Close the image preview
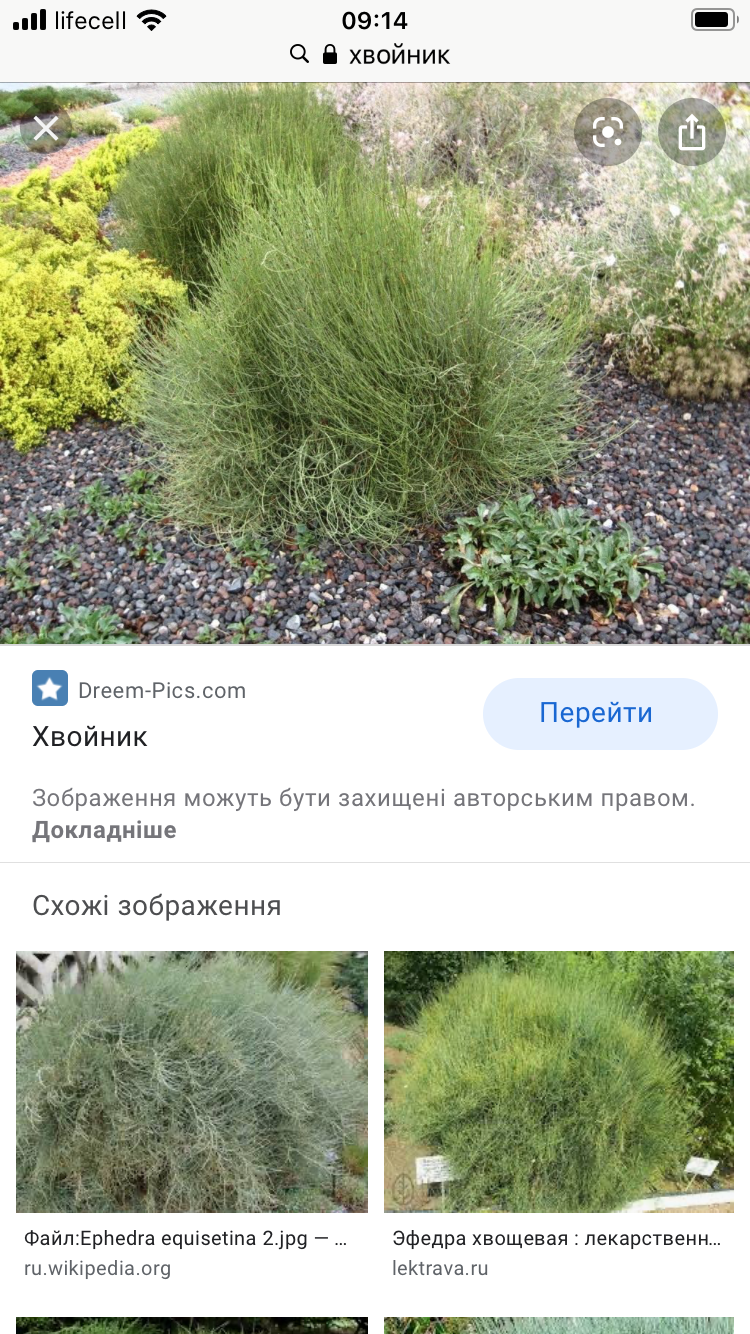This screenshot has height=1334, width=750. point(46,129)
